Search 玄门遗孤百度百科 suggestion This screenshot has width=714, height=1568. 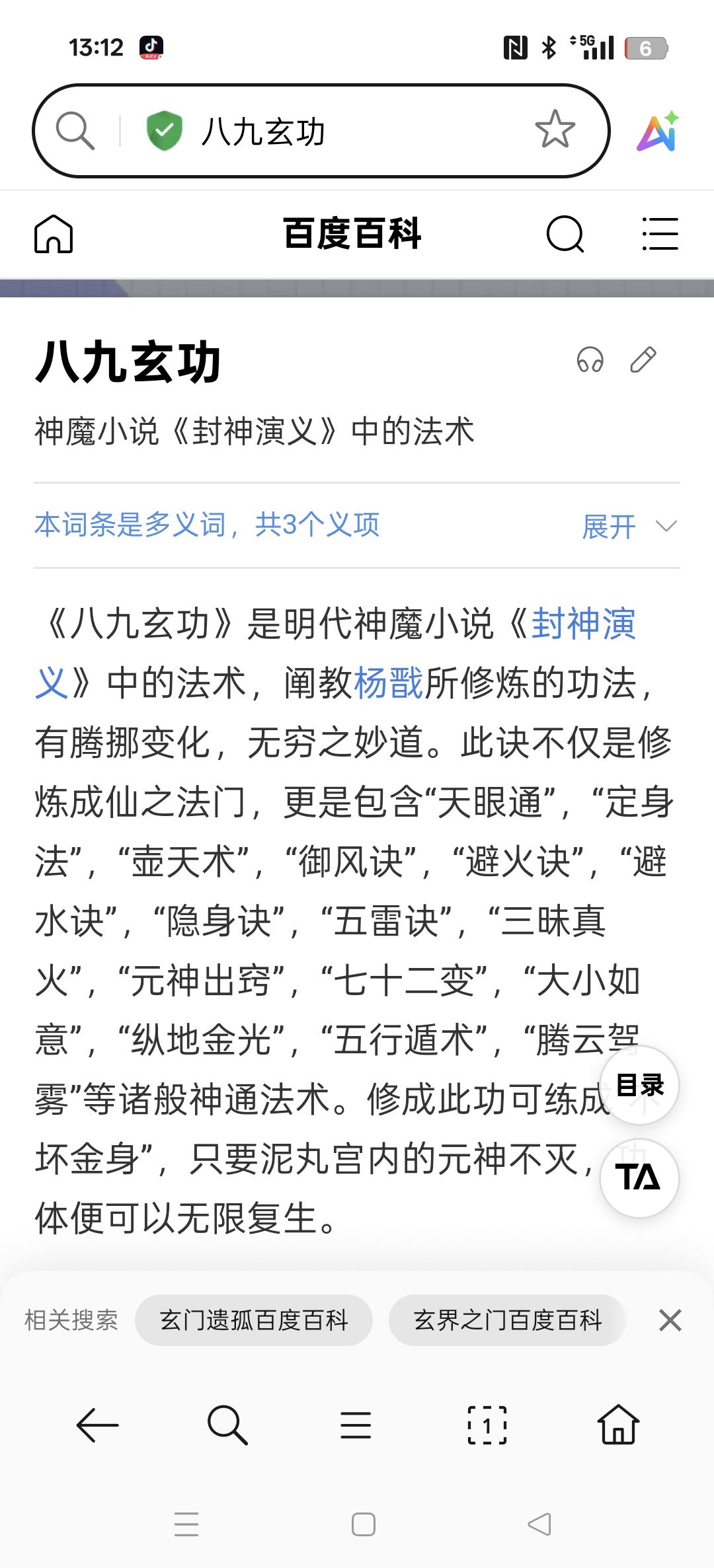click(x=254, y=1320)
